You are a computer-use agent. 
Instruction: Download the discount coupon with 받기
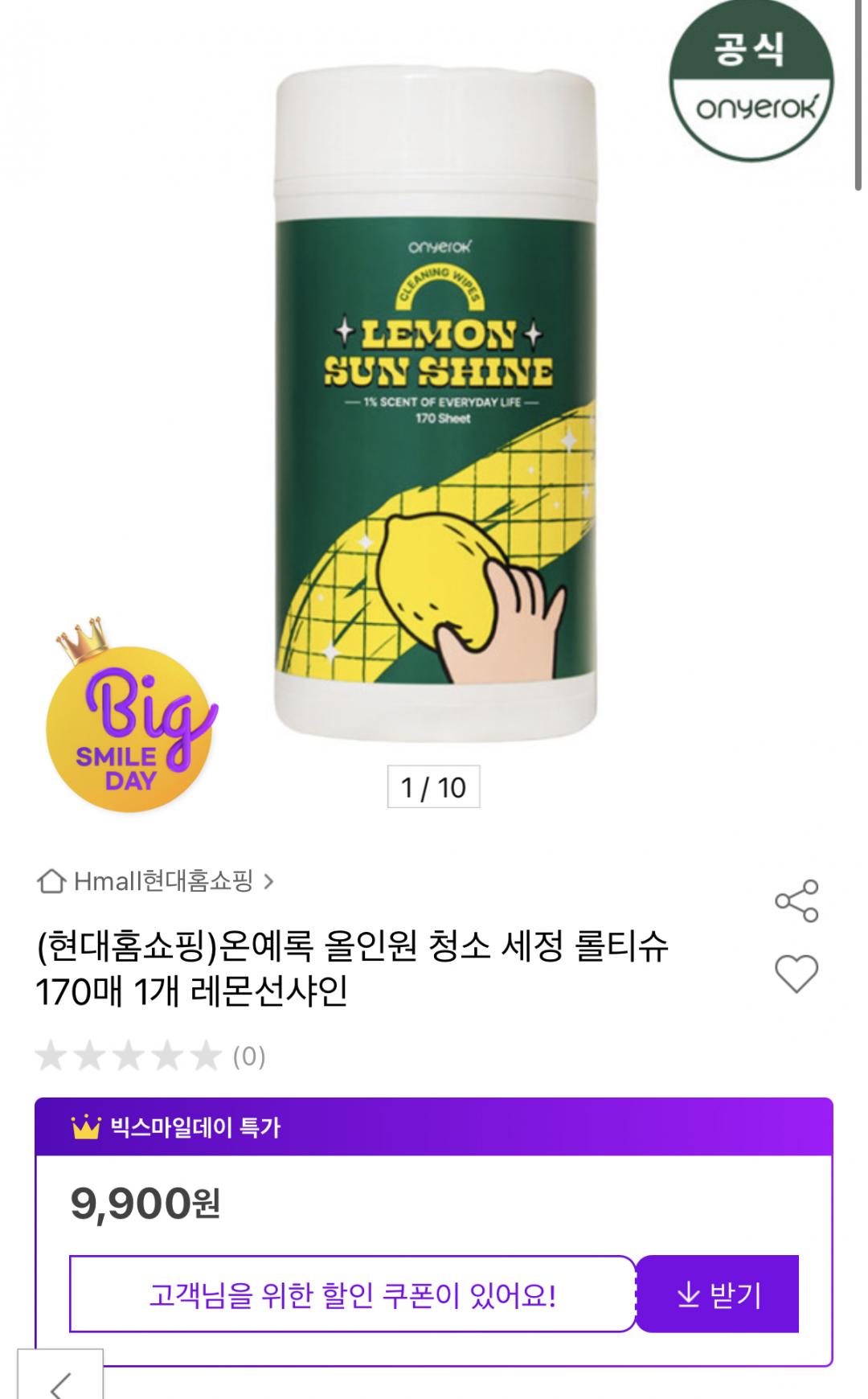(718, 1294)
